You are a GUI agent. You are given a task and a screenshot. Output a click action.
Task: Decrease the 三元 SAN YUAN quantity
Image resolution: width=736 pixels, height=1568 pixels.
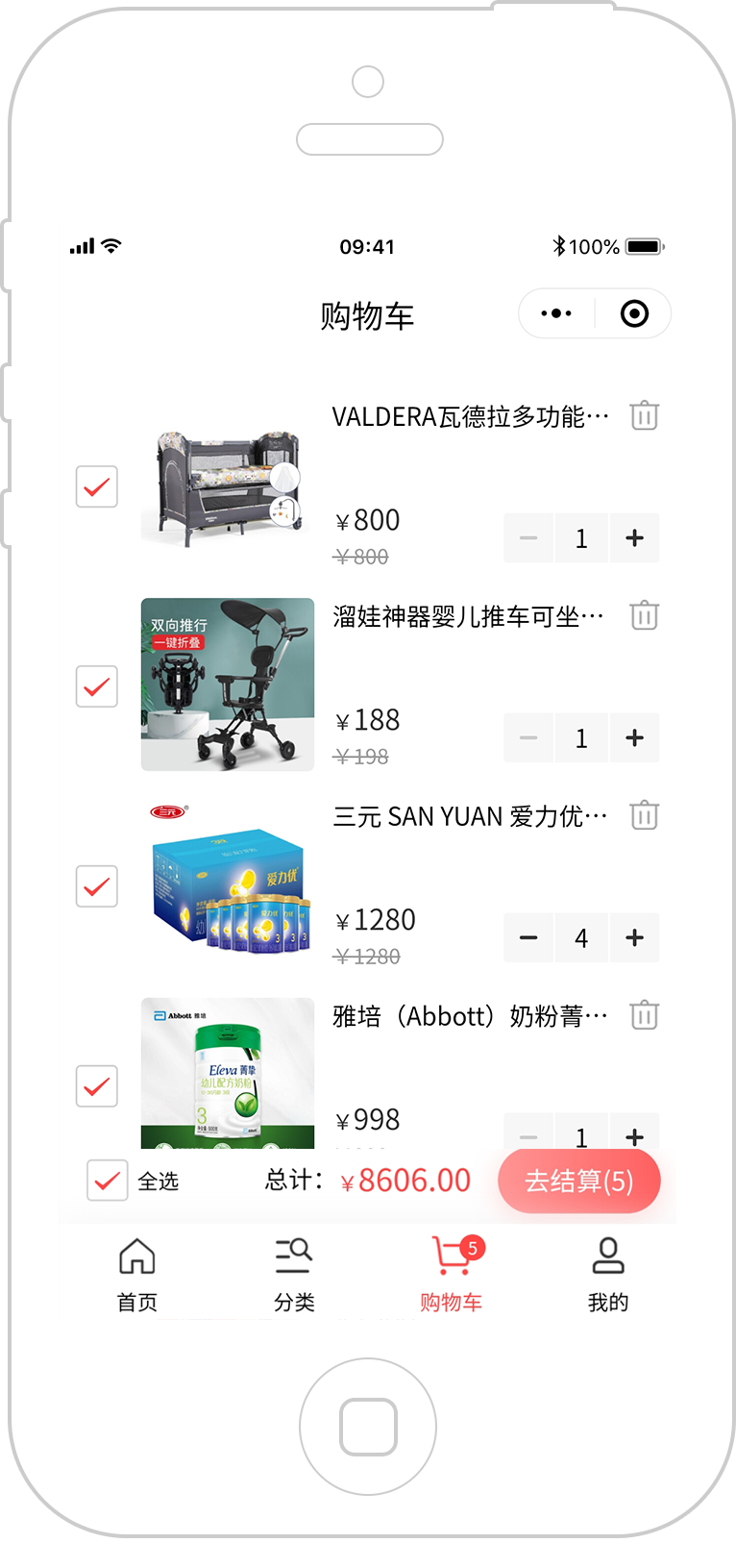528,938
